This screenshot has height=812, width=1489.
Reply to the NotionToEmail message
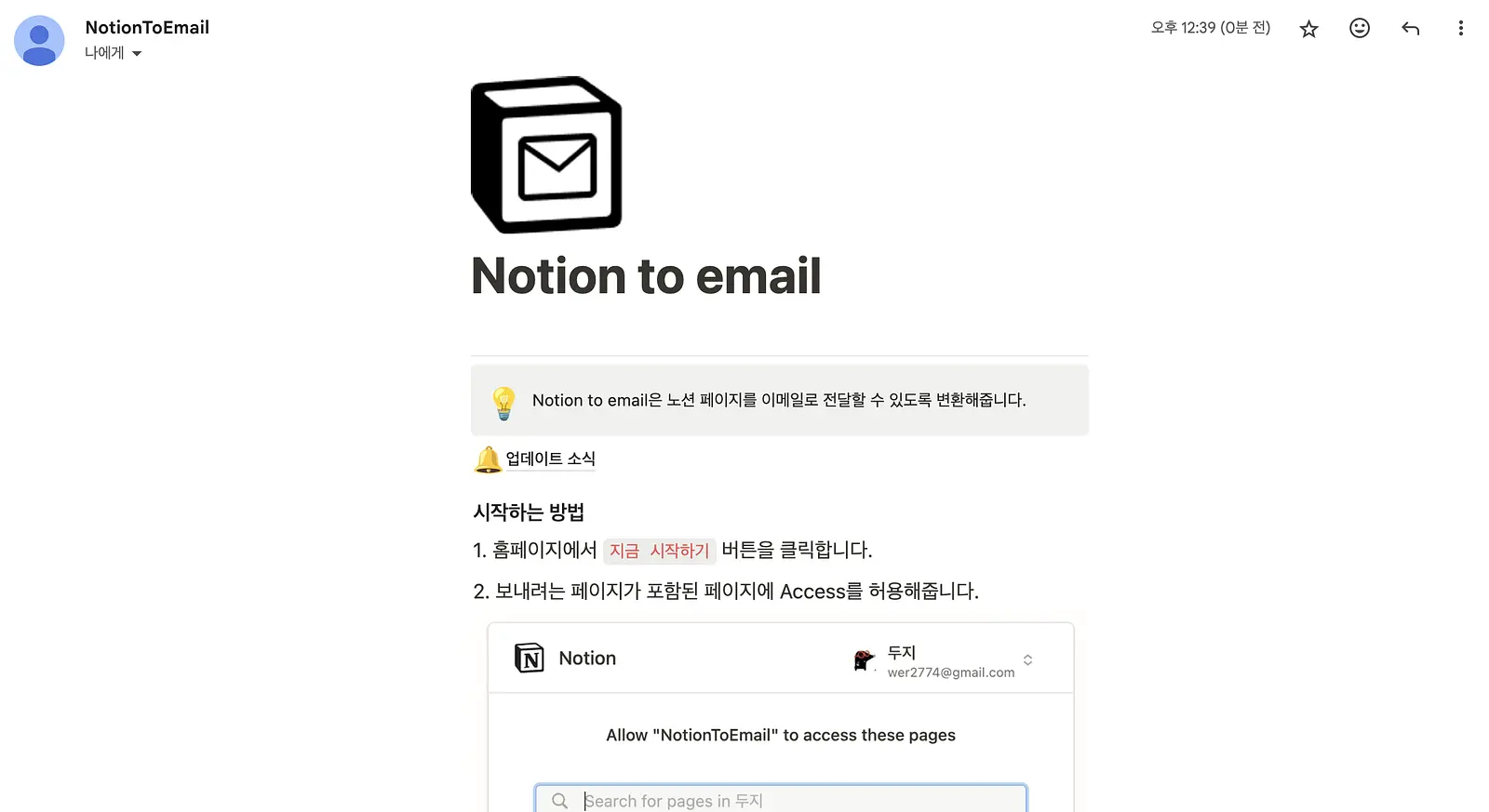(x=1410, y=28)
